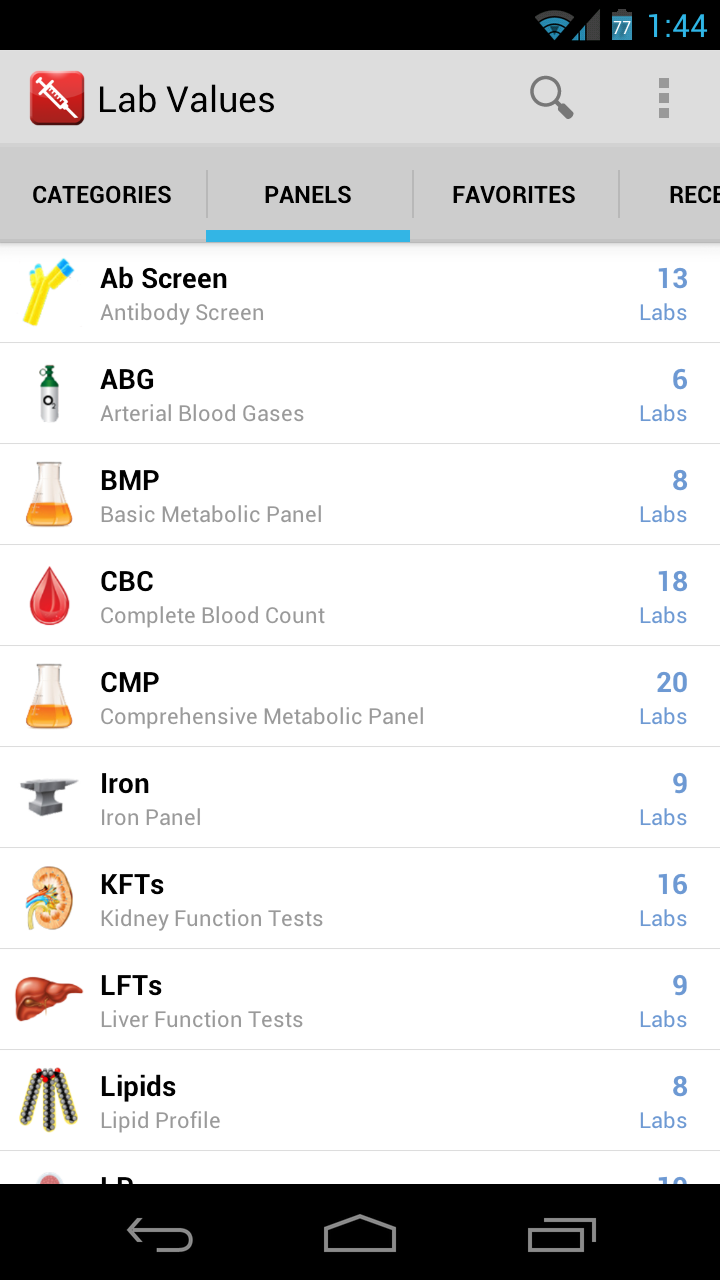Tap the anvil icon for the Iron panel
The image size is (720, 1280).
[x=48, y=797]
